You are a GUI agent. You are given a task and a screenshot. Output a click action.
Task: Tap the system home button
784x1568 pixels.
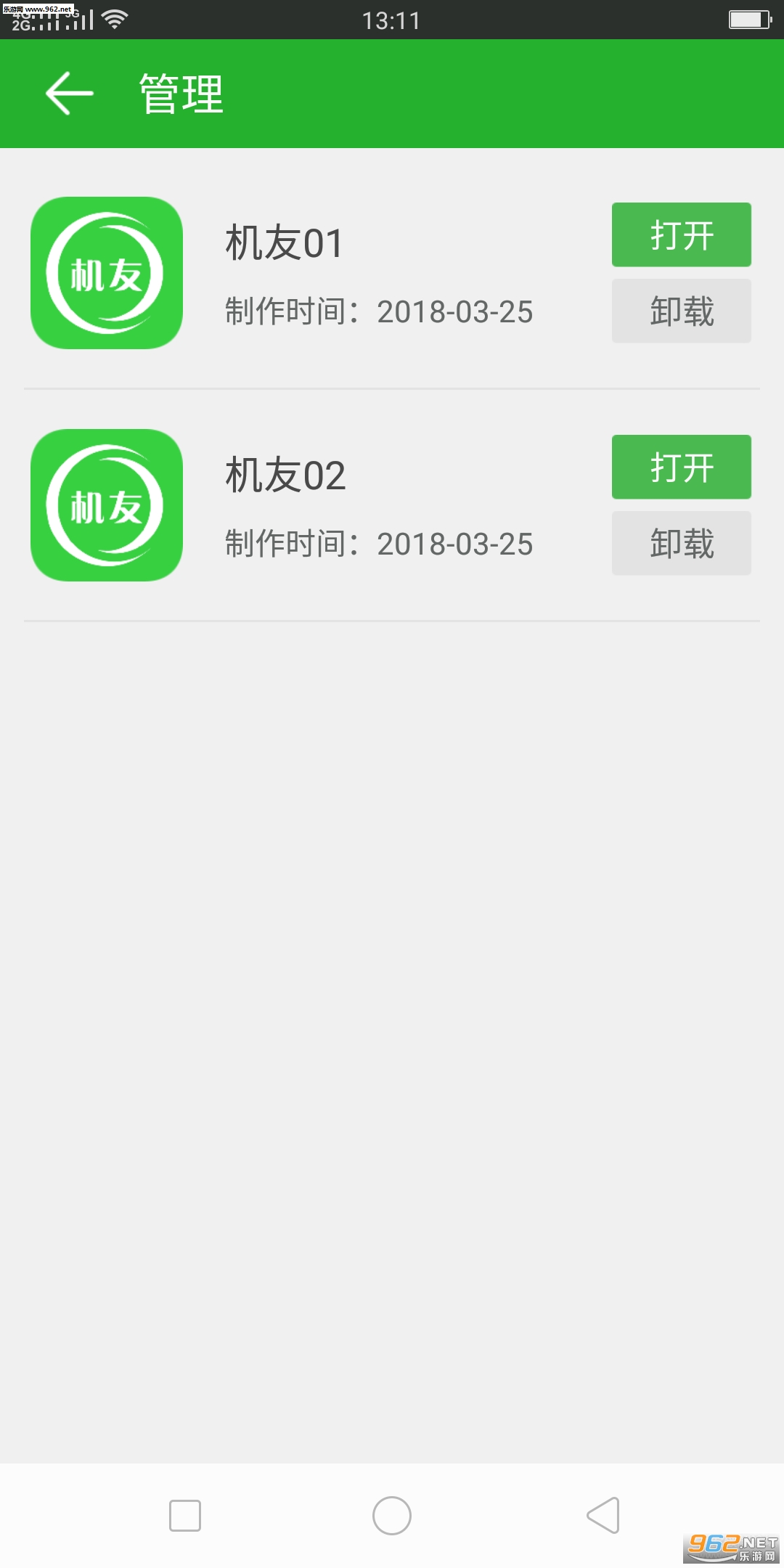pyautogui.click(x=392, y=1516)
